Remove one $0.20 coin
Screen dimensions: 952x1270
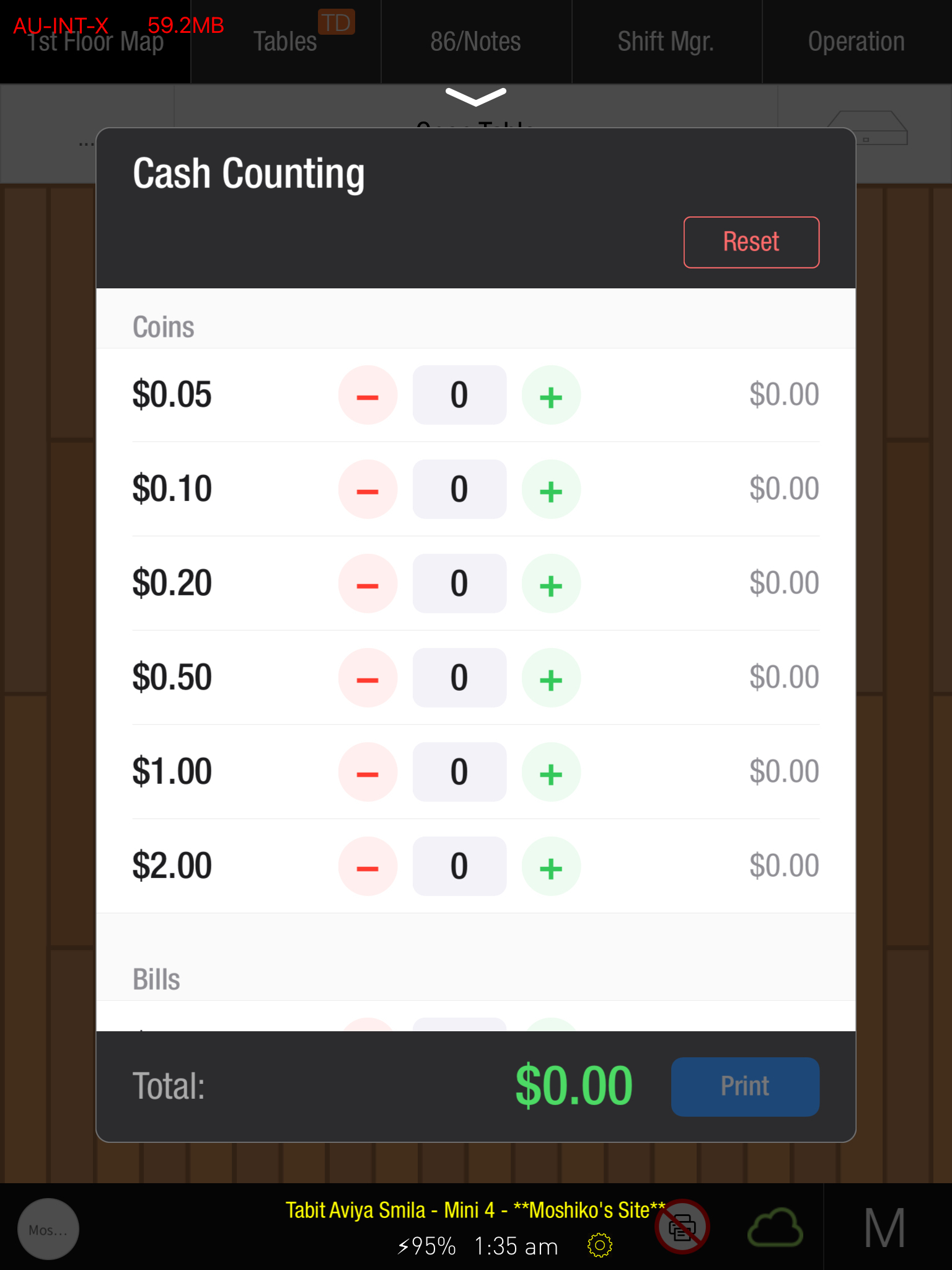pos(368,584)
